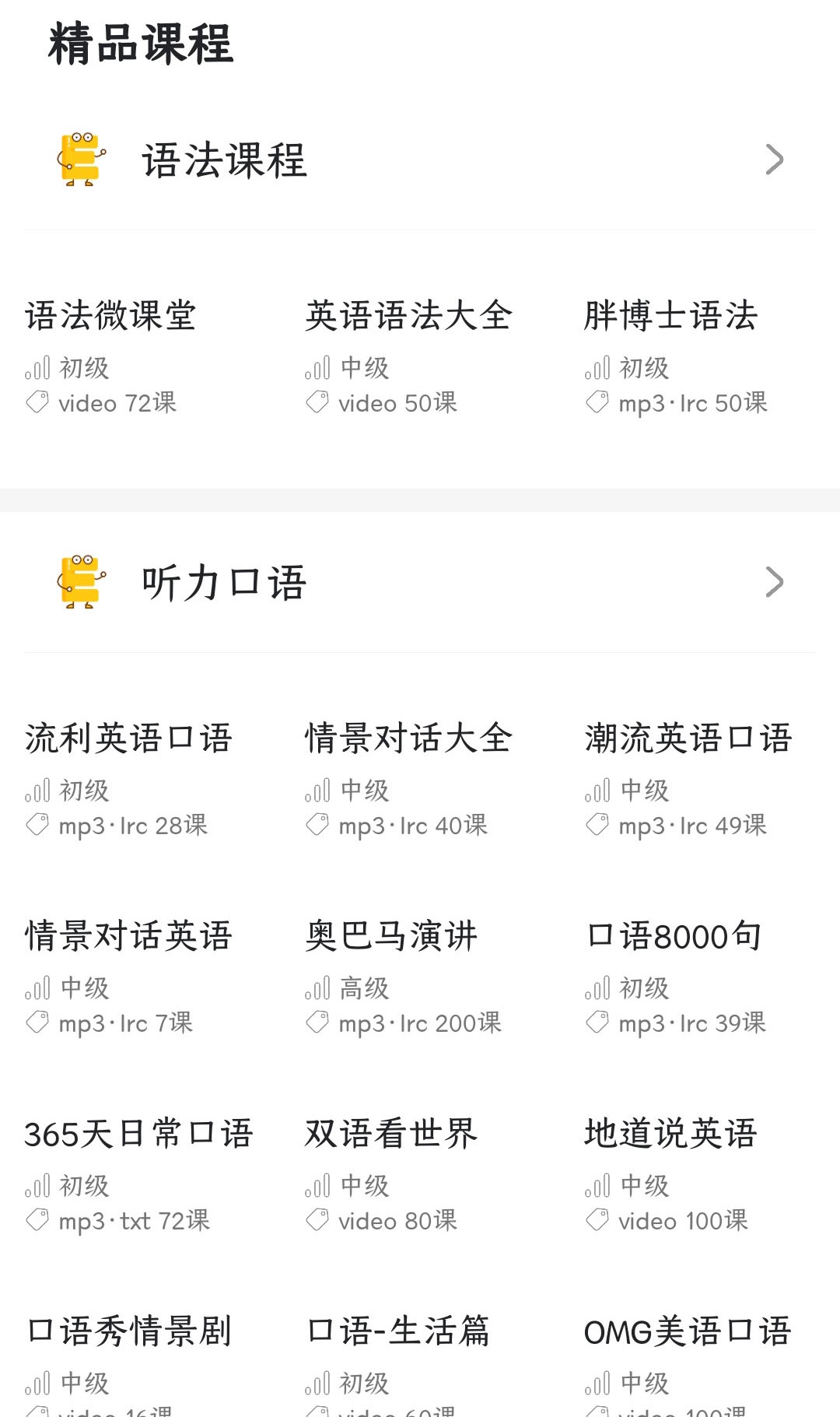Image resolution: width=840 pixels, height=1417 pixels.
Task: Tap the 潮流英语口语 course
Action: [688, 738]
